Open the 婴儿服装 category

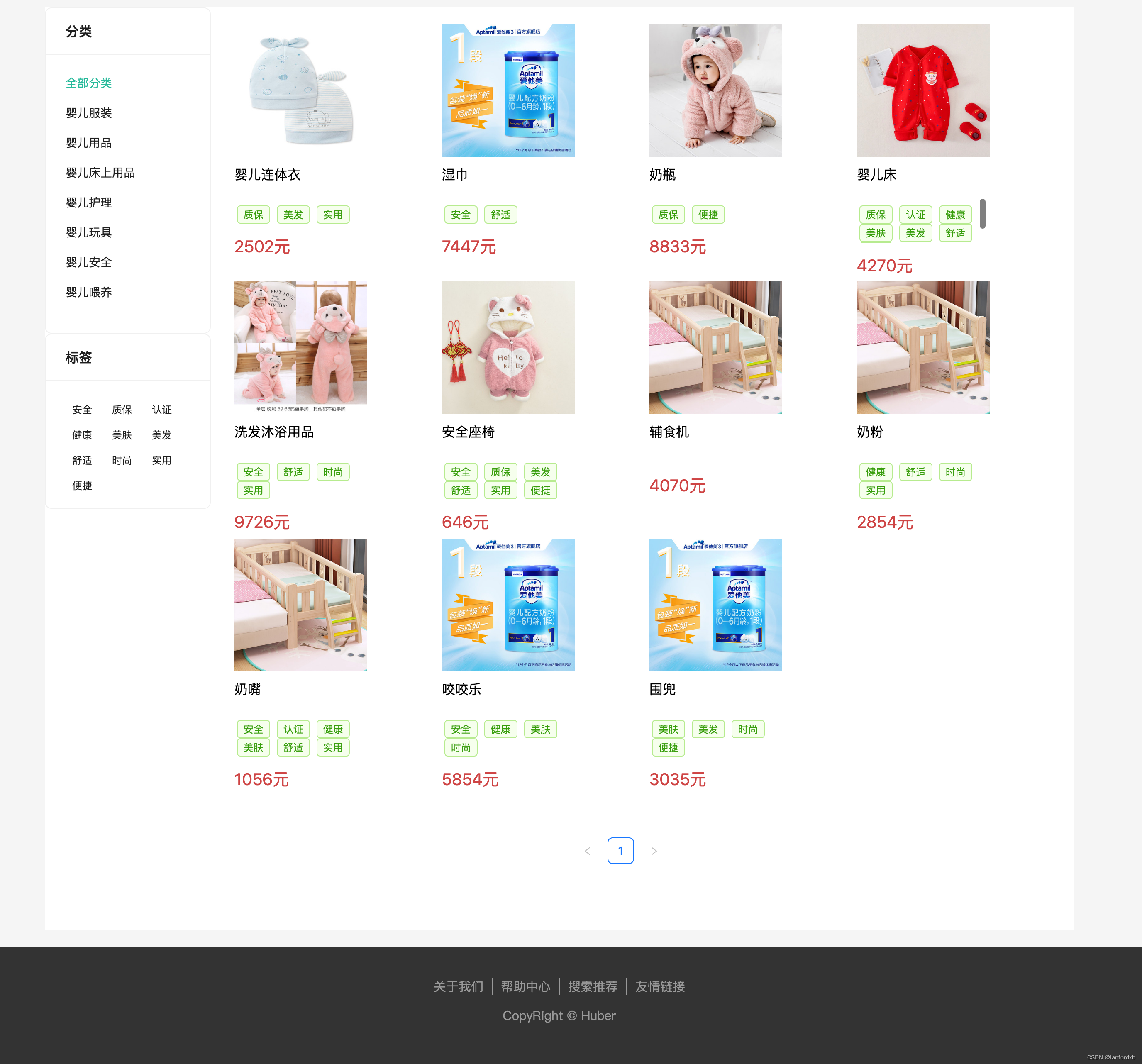88,112
